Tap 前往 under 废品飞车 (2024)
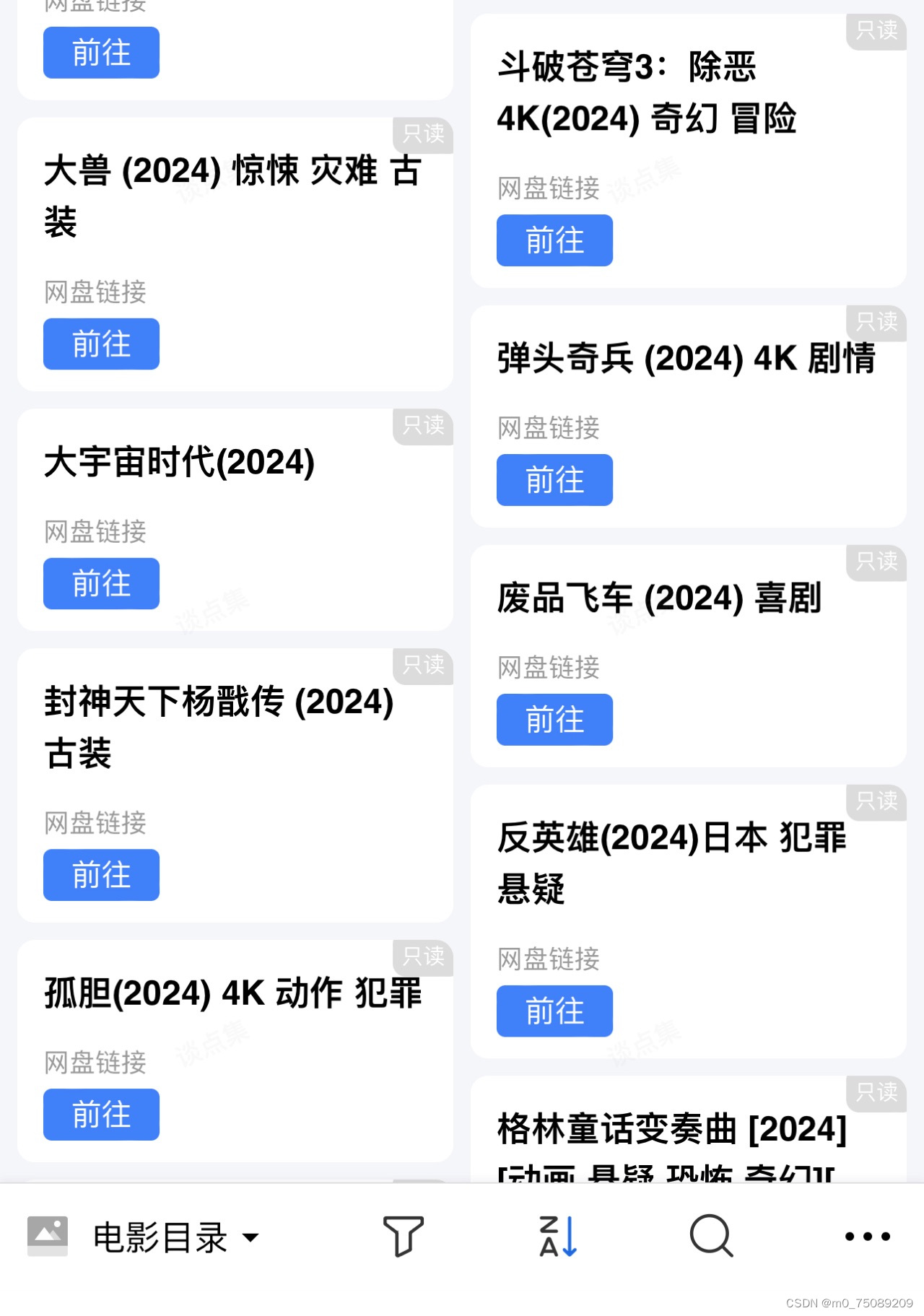 click(554, 720)
